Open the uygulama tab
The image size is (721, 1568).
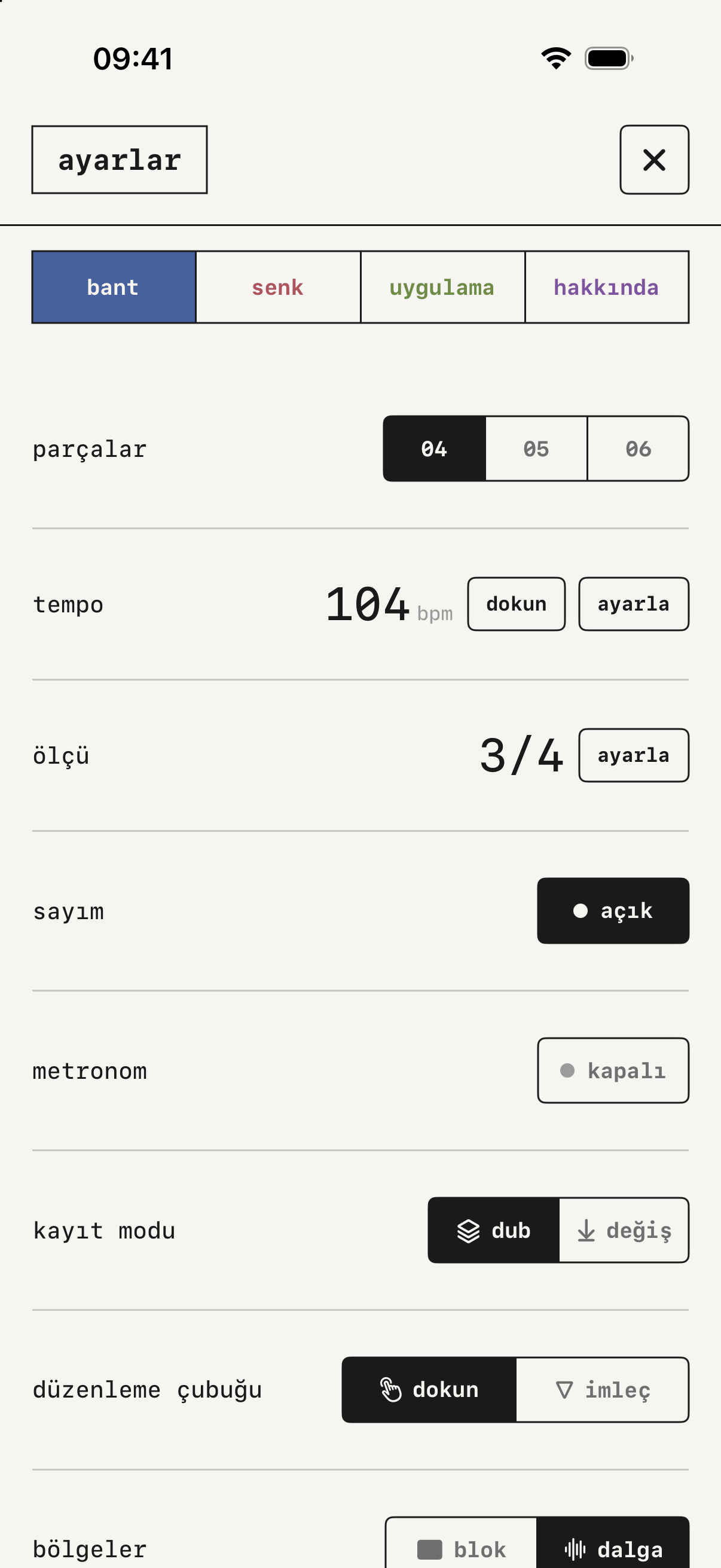click(x=442, y=286)
